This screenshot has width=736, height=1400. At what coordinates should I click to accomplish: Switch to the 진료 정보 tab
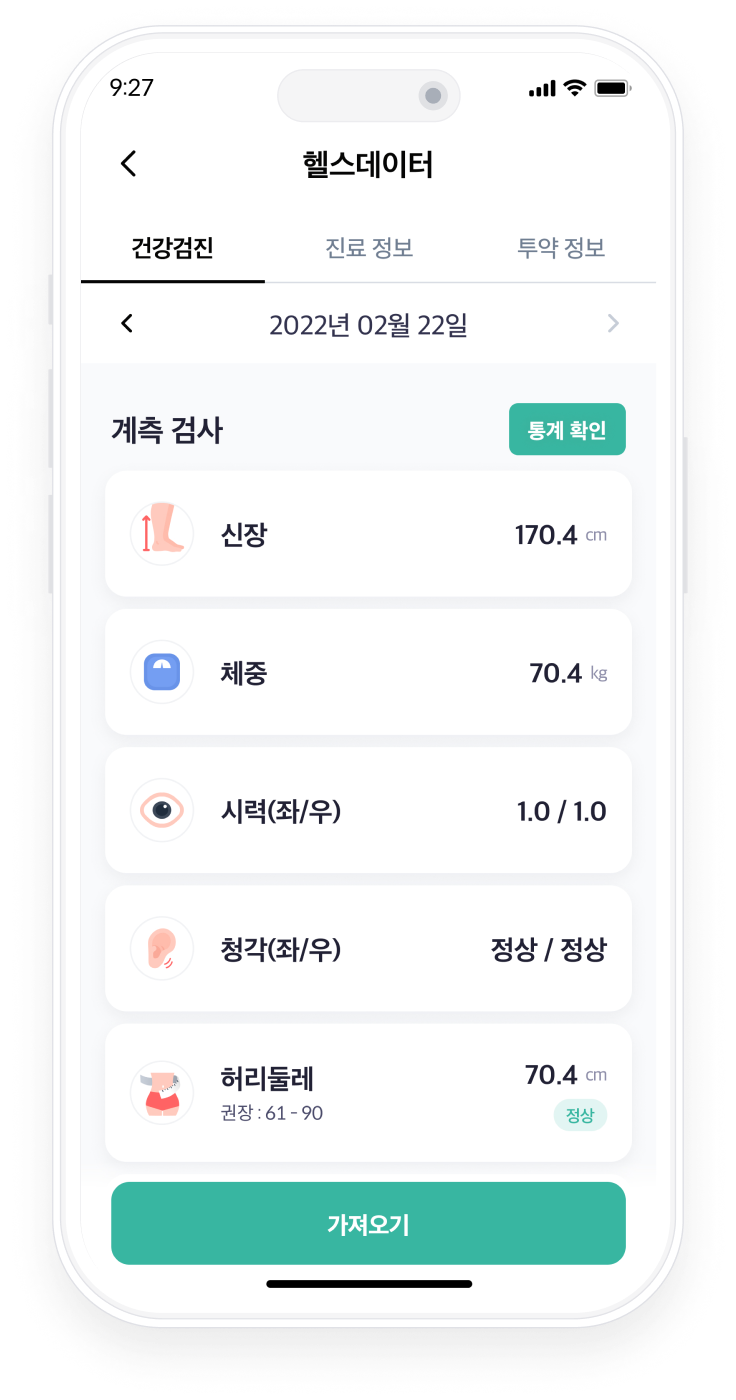point(369,248)
